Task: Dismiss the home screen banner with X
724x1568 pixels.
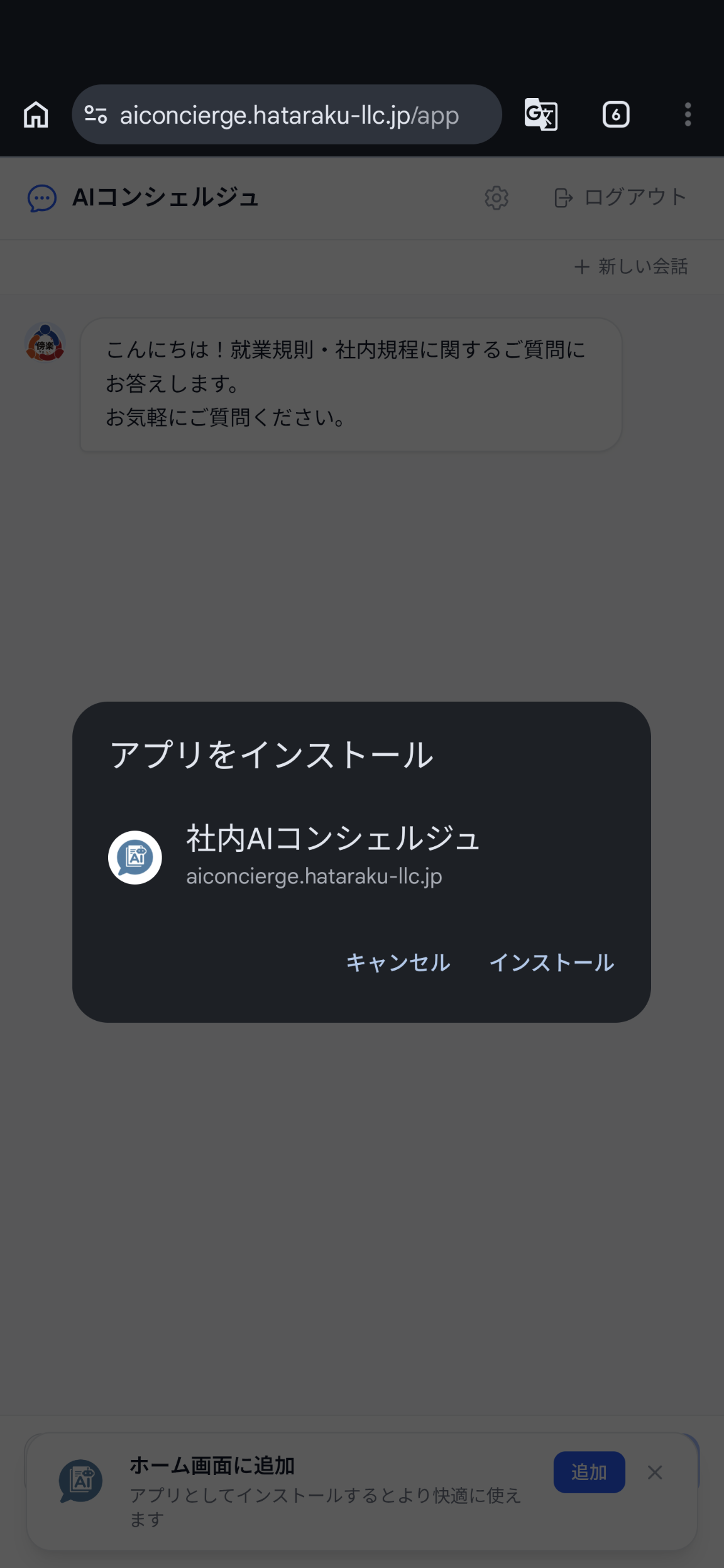Action: (x=655, y=1473)
